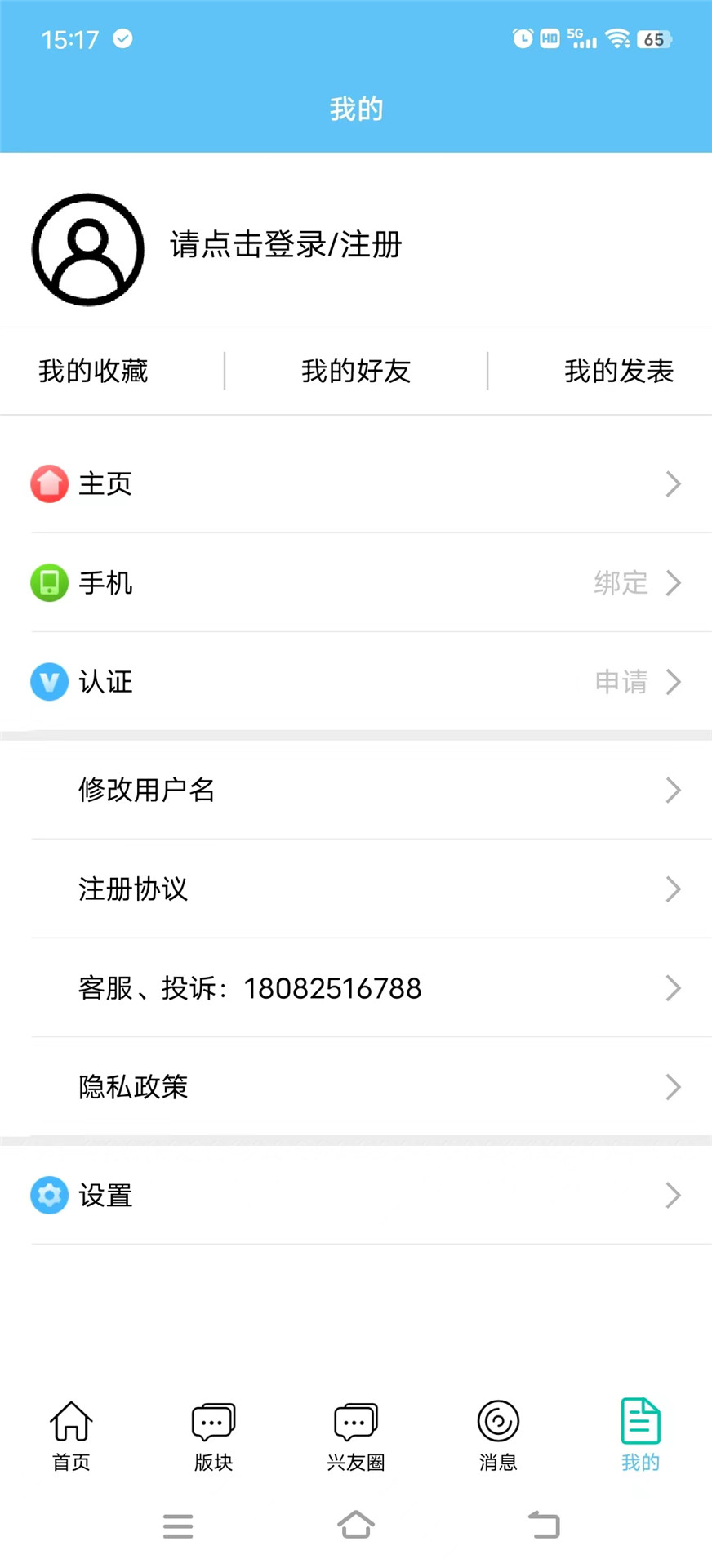
Task: Open 设置 settings
Action: click(x=356, y=1196)
